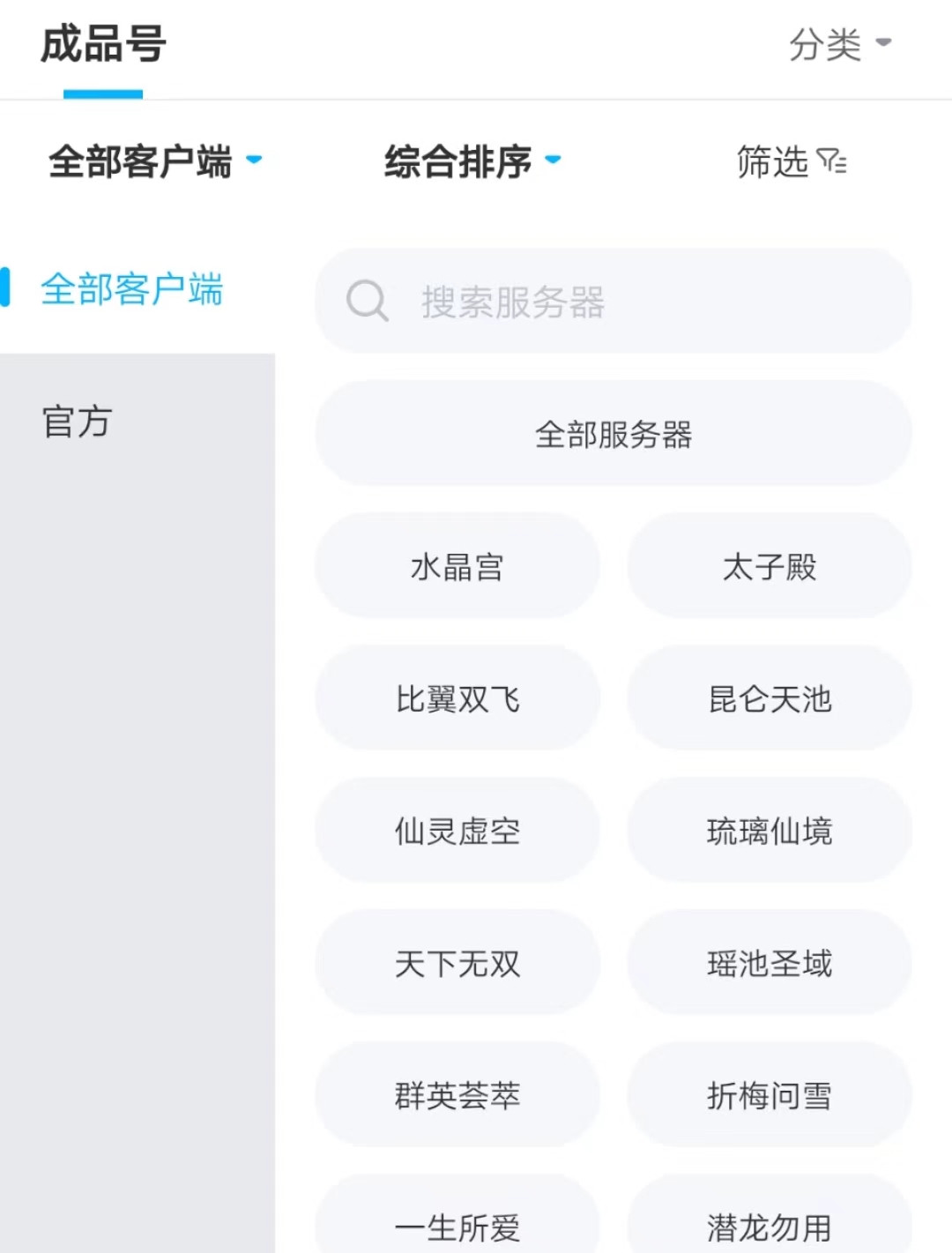The width and height of the screenshot is (952, 1253).
Task: Pick the 太子殿 server
Action: click(x=770, y=566)
